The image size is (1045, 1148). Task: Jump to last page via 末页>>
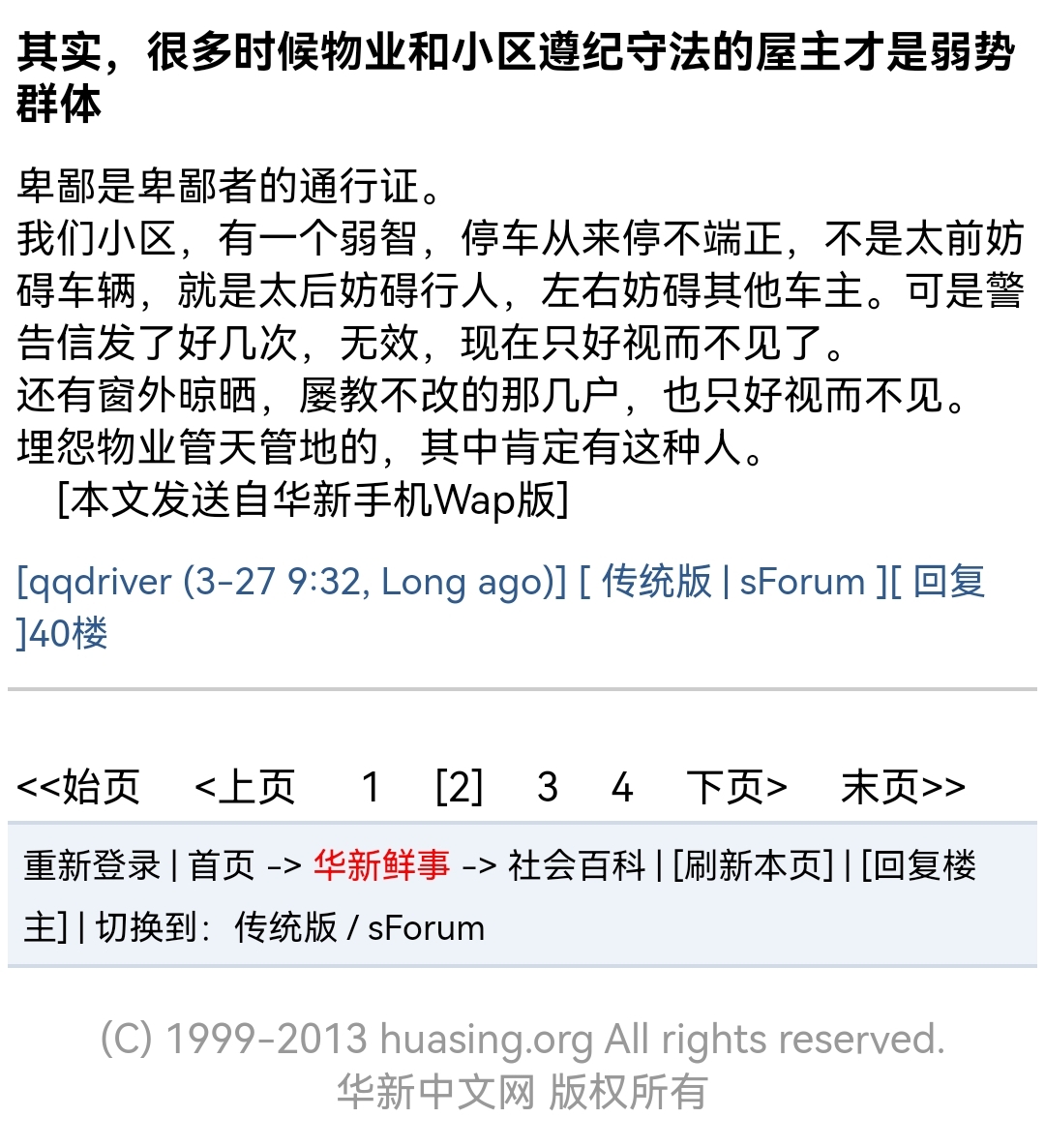pos(903,787)
